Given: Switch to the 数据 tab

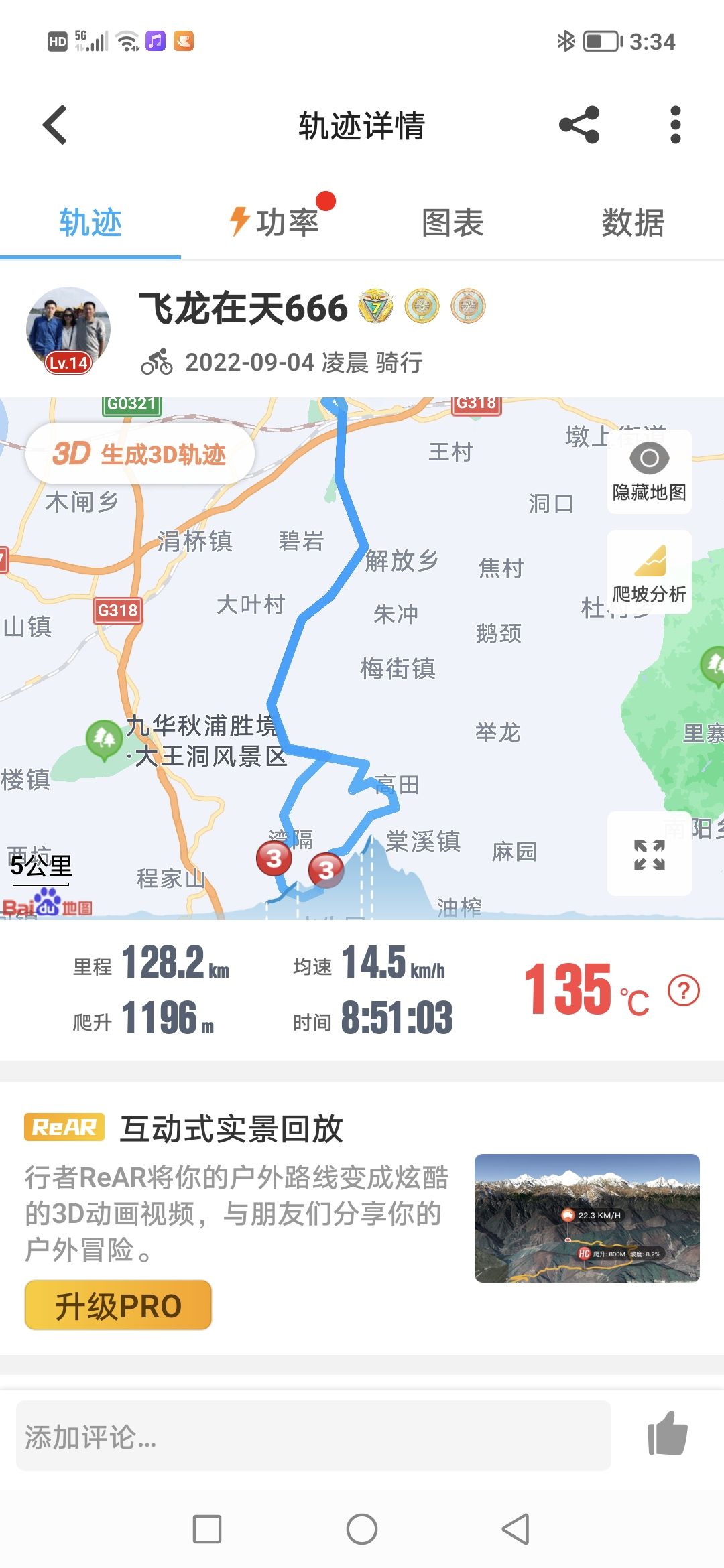Looking at the screenshot, I should click(x=633, y=222).
